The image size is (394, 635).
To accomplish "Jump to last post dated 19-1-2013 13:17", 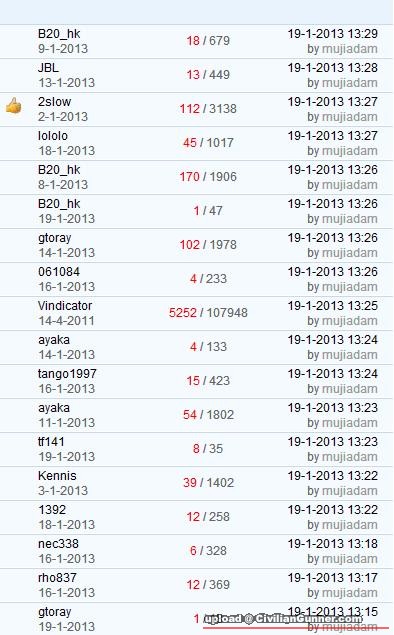I will click(332, 578).
